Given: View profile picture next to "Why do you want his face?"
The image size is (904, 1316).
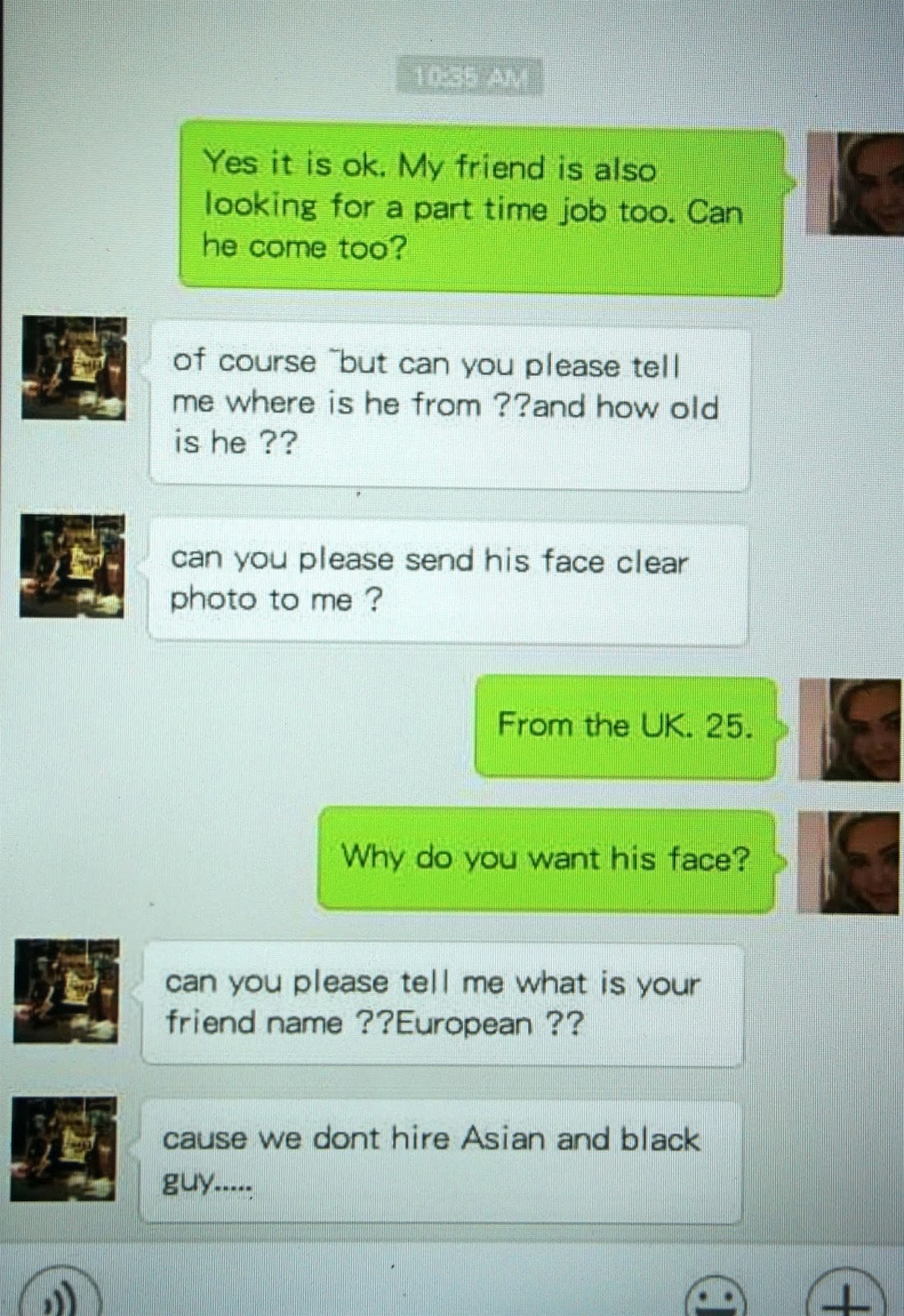Looking at the screenshot, I should pyautogui.click(x=851, y=862).
